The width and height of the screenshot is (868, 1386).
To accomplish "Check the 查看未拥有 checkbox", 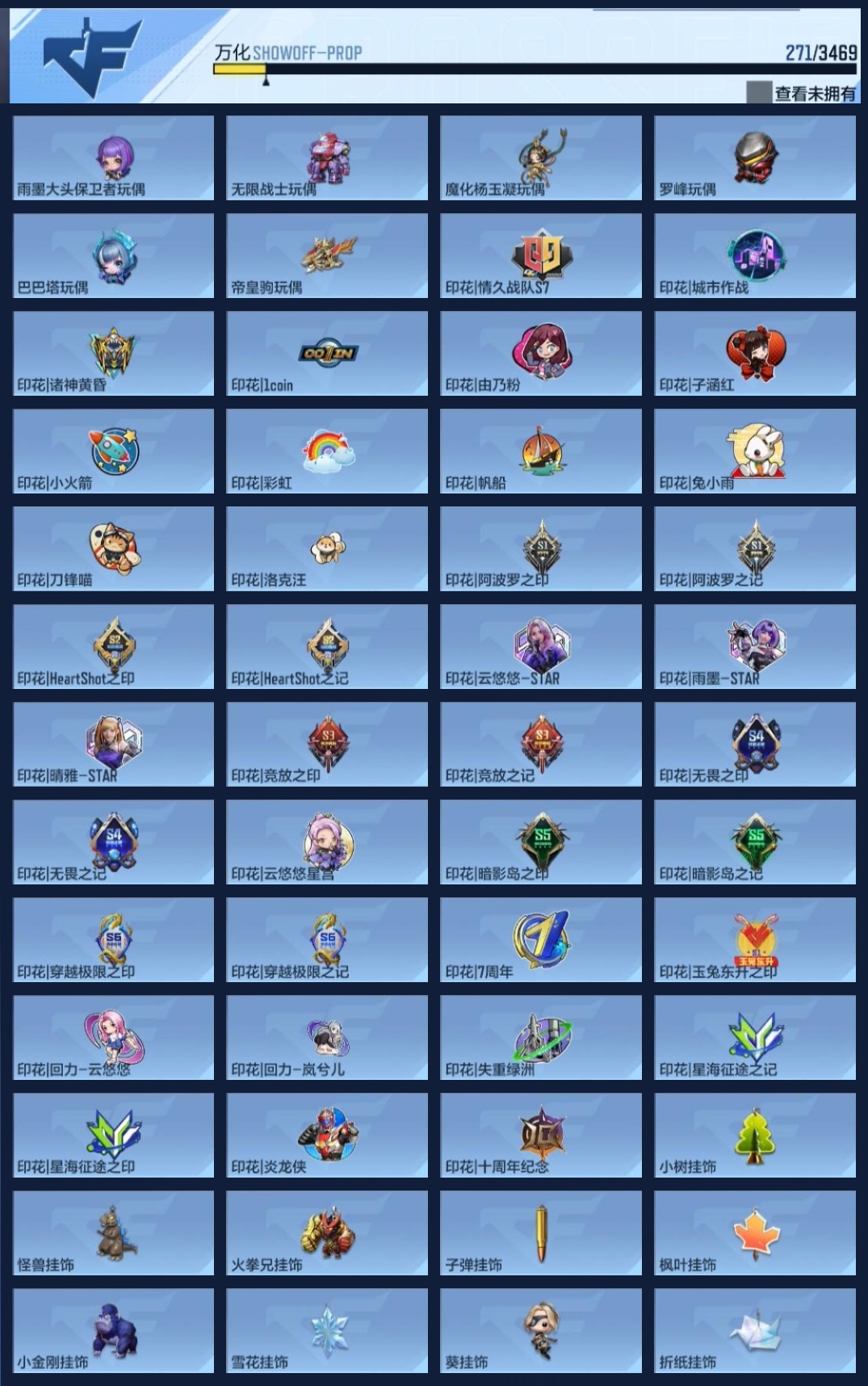I will (x=758, y=93).
